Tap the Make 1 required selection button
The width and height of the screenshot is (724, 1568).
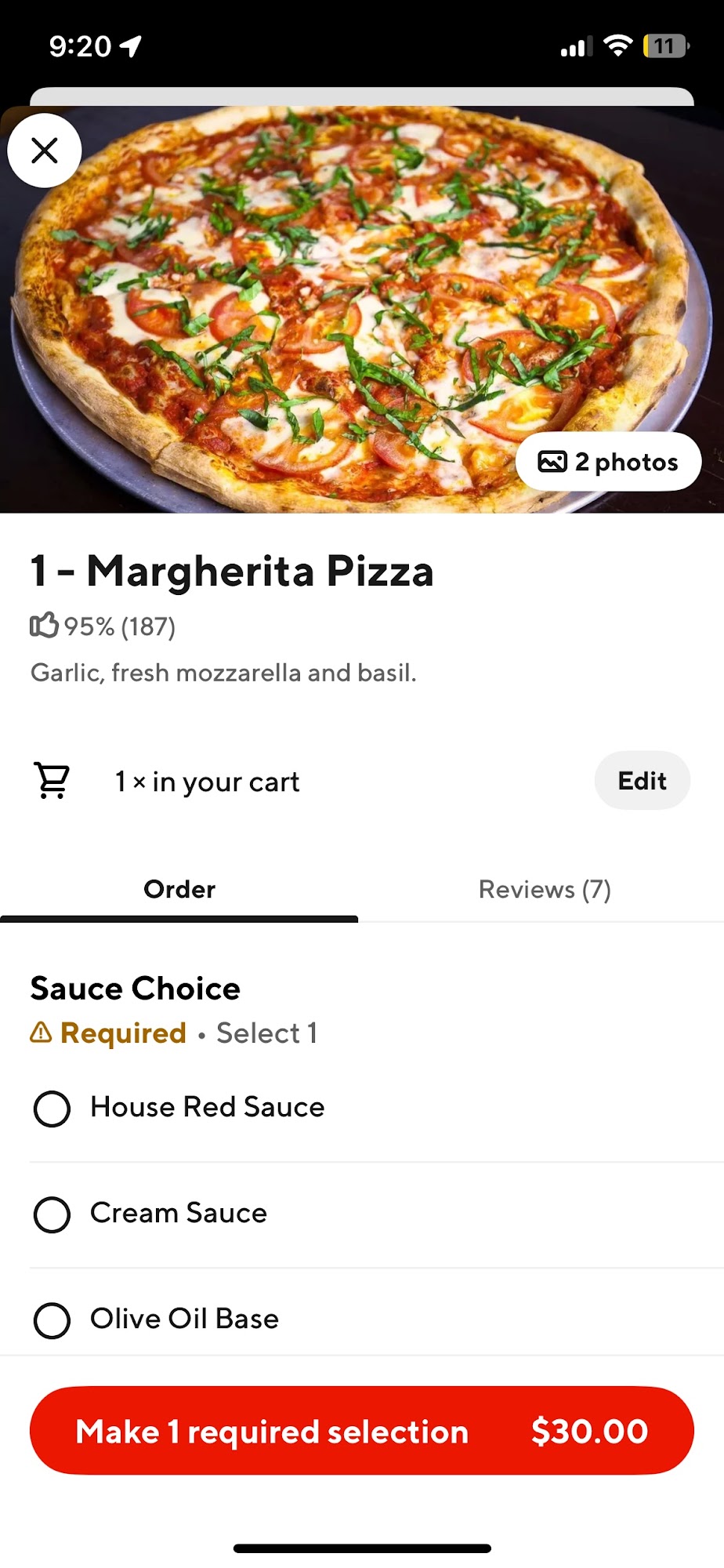point(362,1431)
